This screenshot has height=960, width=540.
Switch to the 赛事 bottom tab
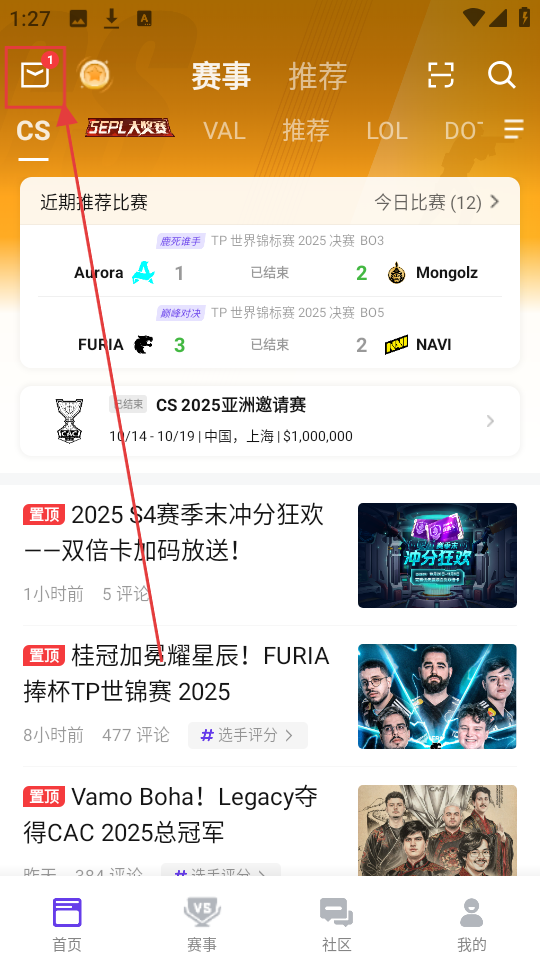coord(202,924)
